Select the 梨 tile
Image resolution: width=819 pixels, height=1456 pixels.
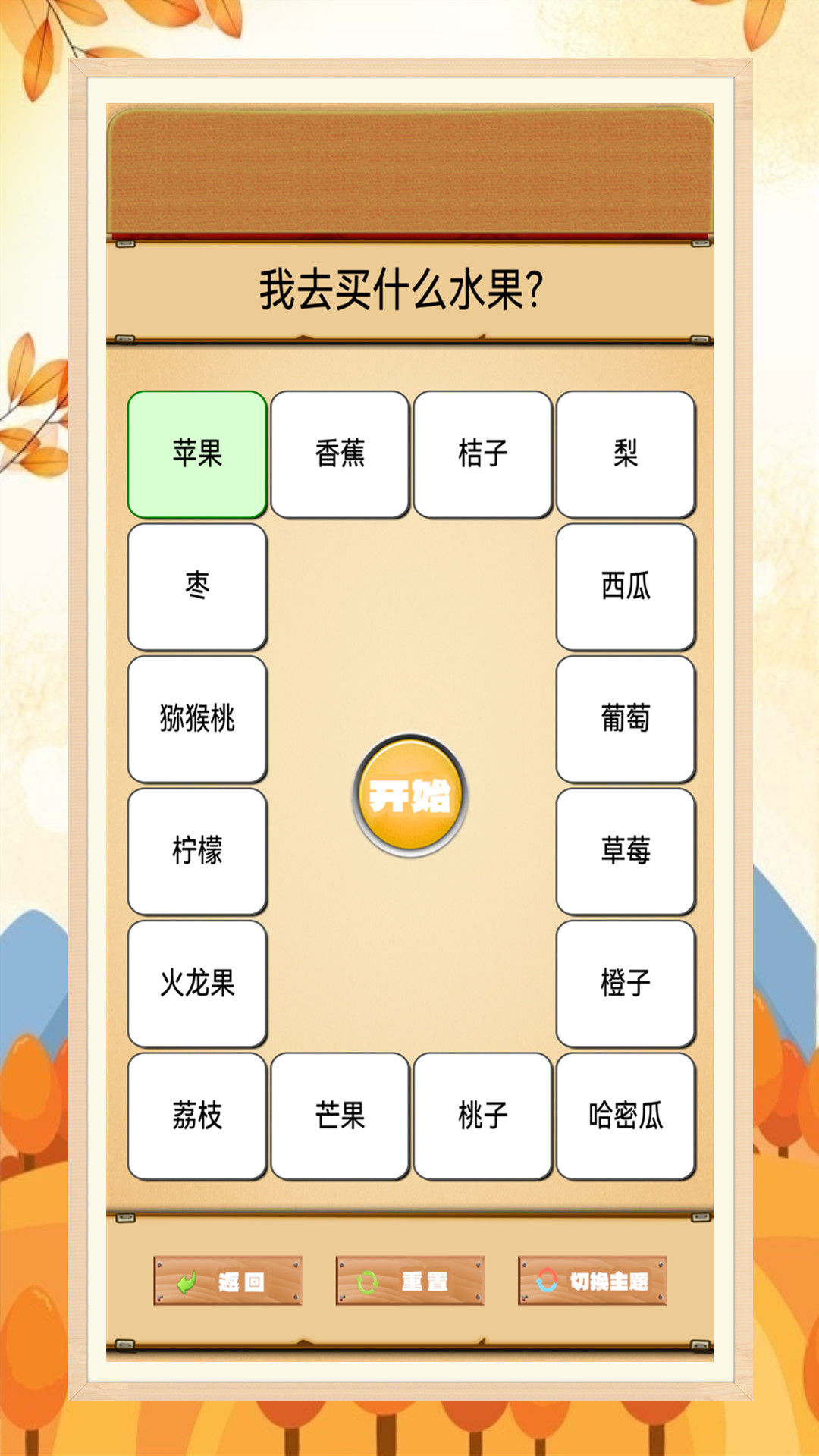point(626,454)
